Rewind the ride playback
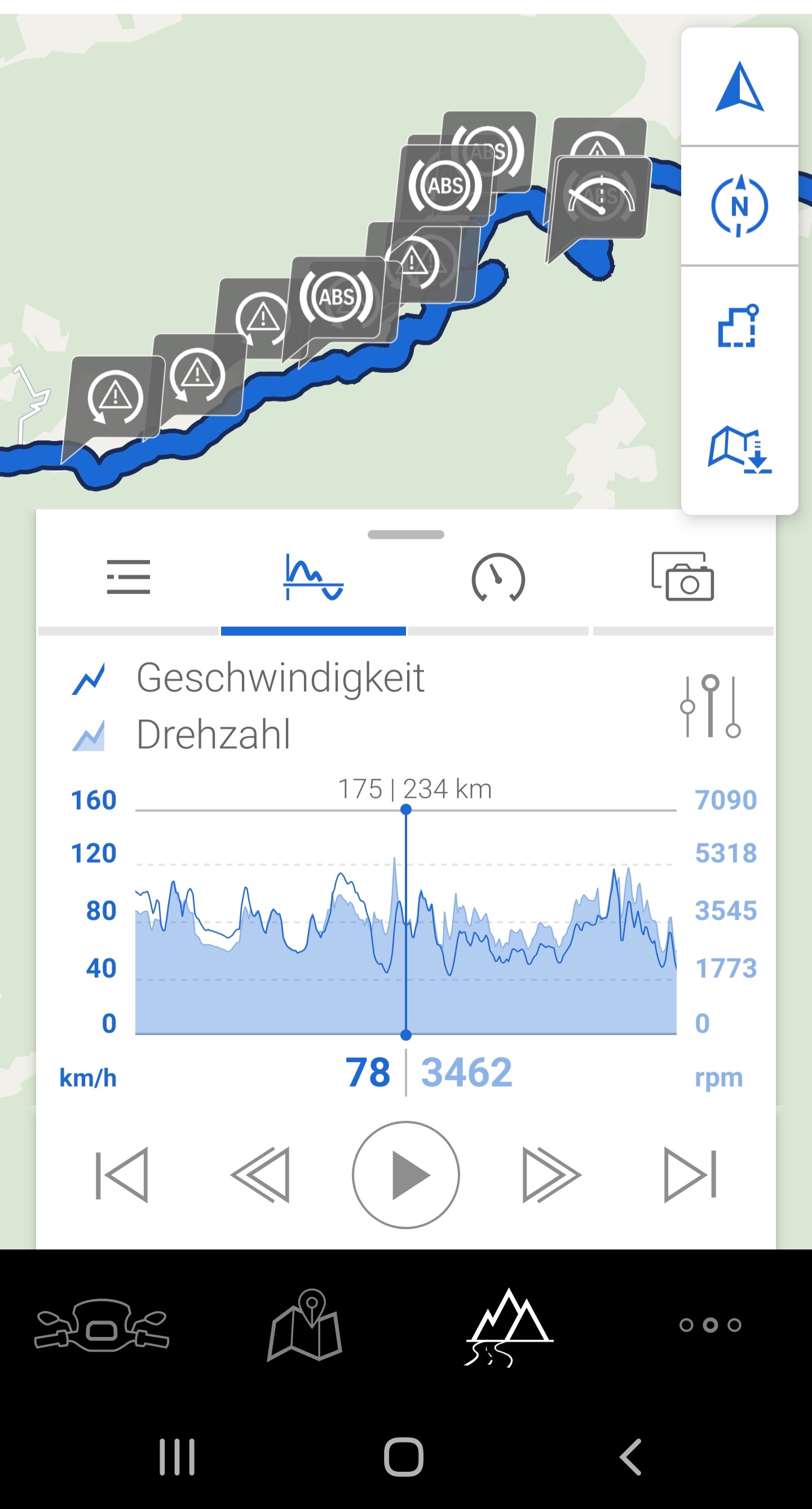 tap(261, 1175)
